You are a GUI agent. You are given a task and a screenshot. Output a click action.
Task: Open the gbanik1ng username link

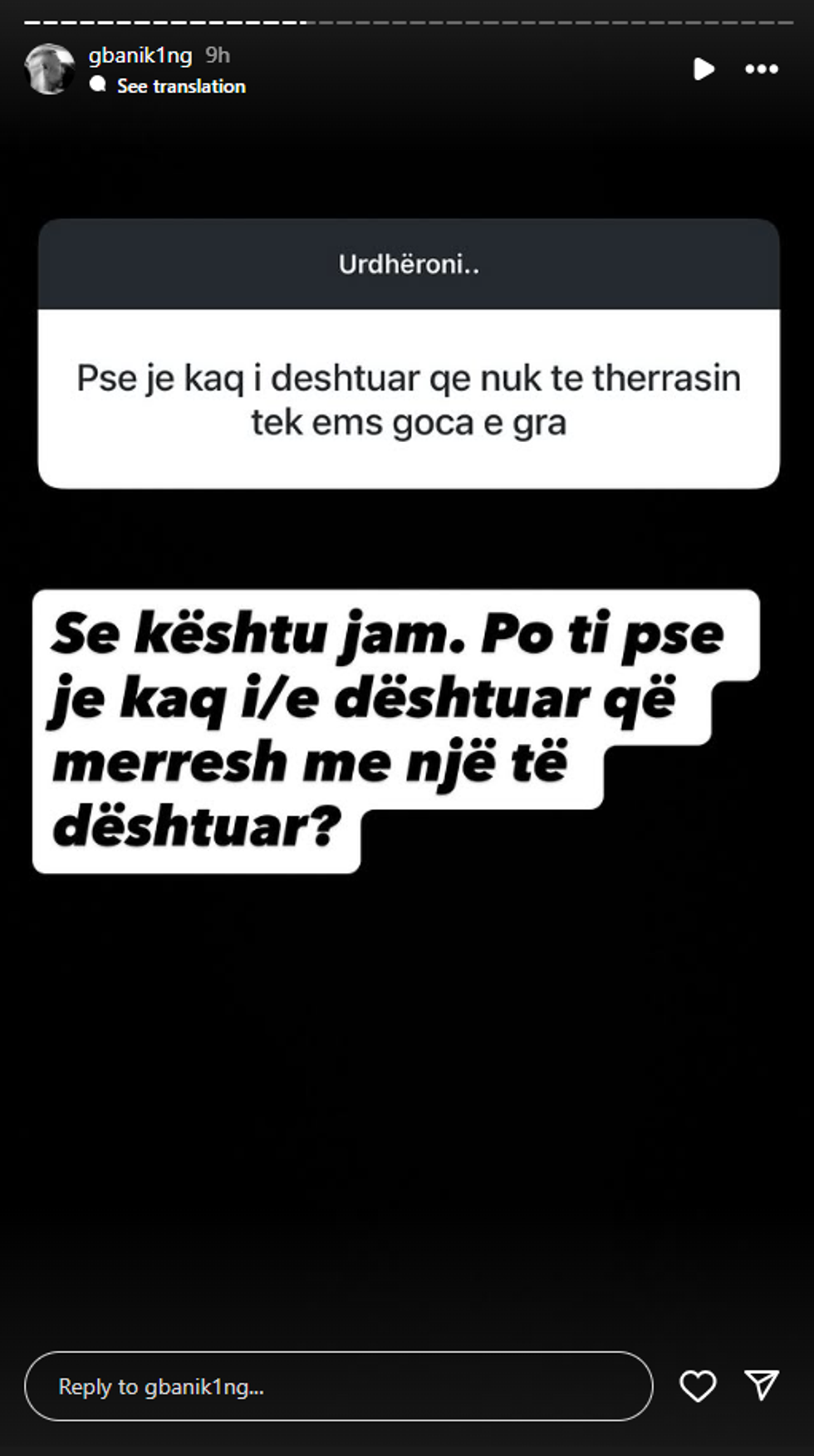coord(140,56)
